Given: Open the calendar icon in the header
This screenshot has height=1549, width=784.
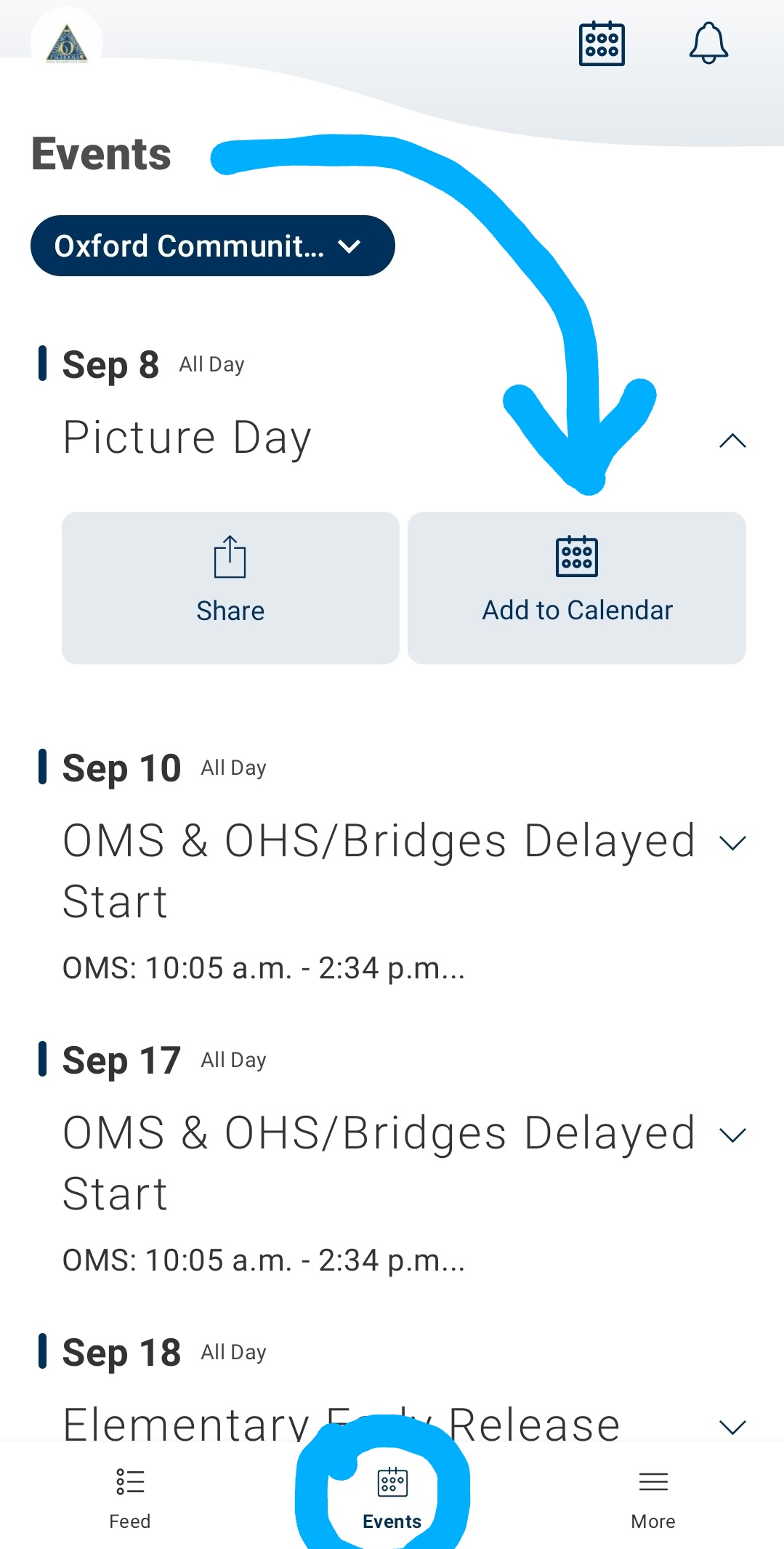Looking at the screenshot, I should tap(602, 44).
